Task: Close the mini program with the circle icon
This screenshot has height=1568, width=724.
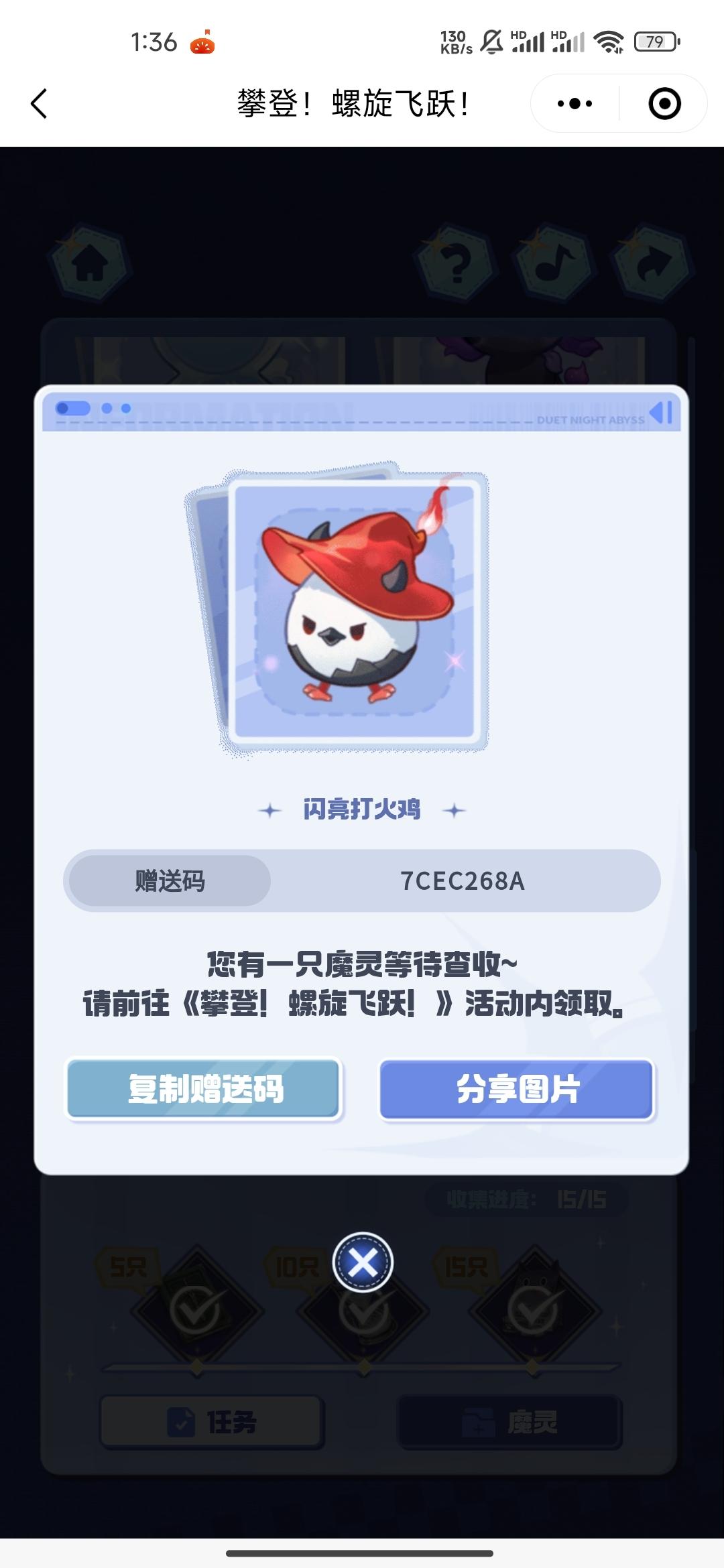Action: [664, 104]
